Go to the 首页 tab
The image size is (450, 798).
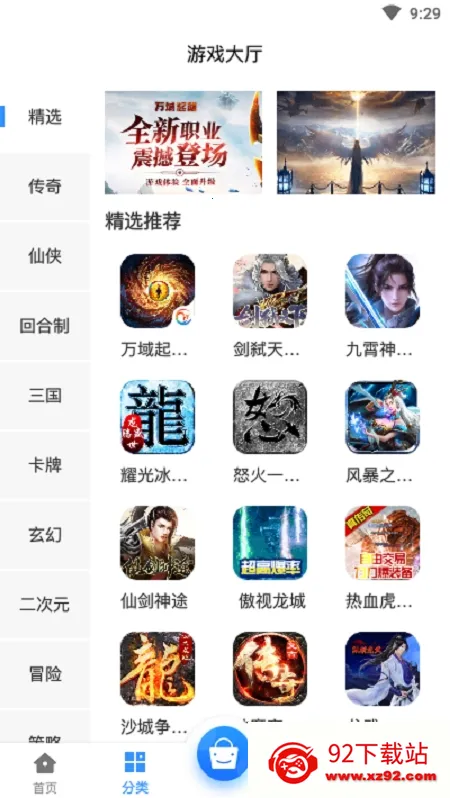[45, 773]
